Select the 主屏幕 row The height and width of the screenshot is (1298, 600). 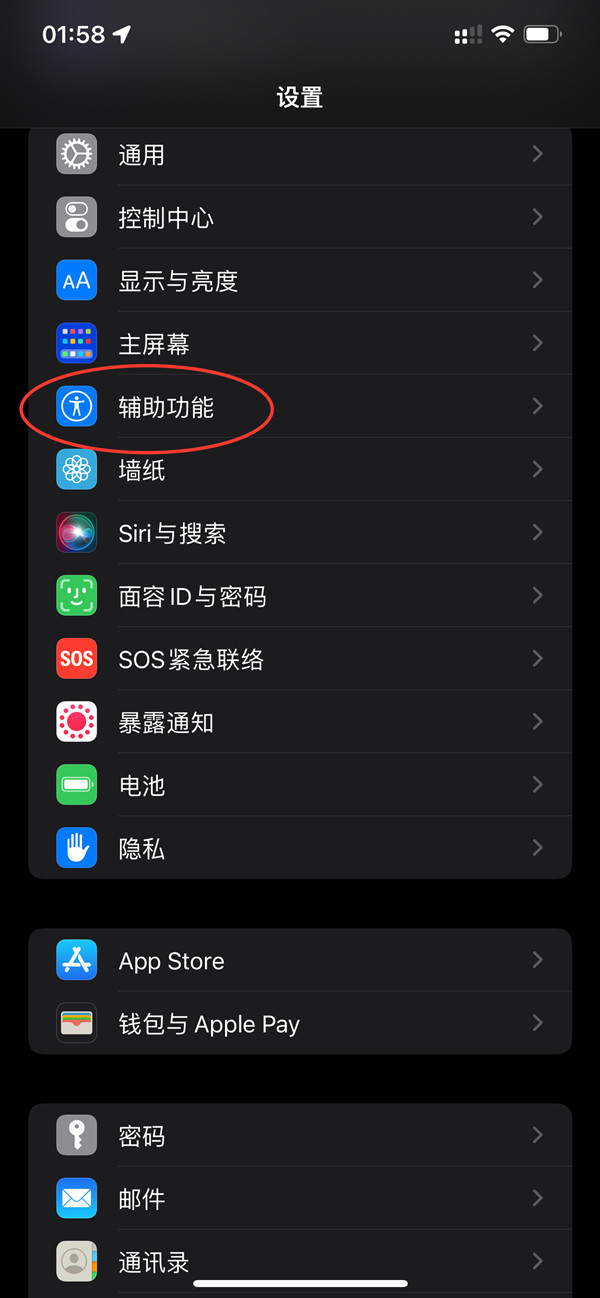pos(300,344)
